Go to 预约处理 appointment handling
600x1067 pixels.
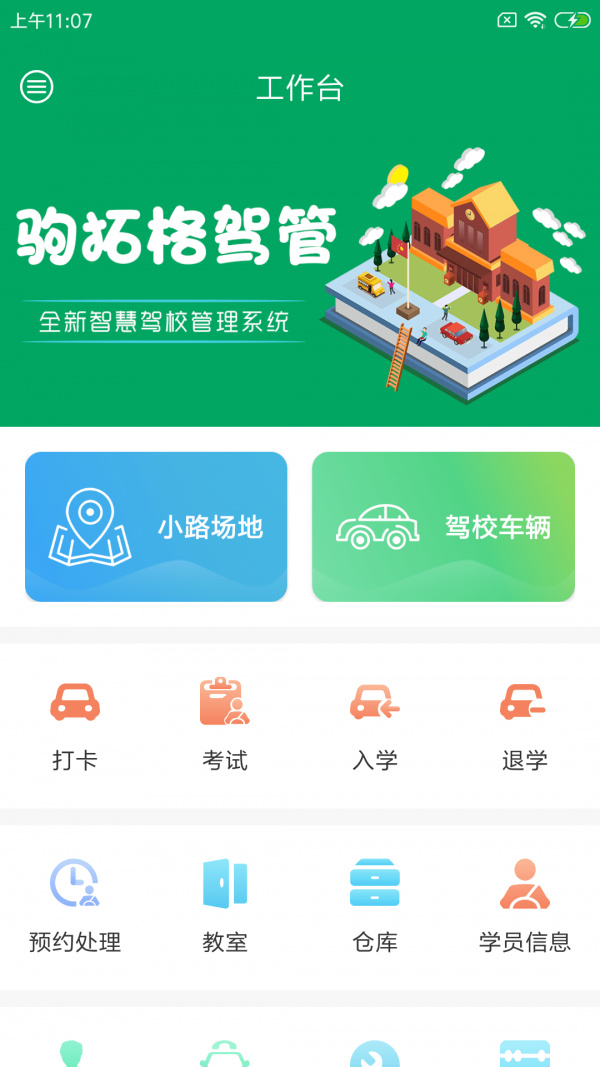pos(75,906)
